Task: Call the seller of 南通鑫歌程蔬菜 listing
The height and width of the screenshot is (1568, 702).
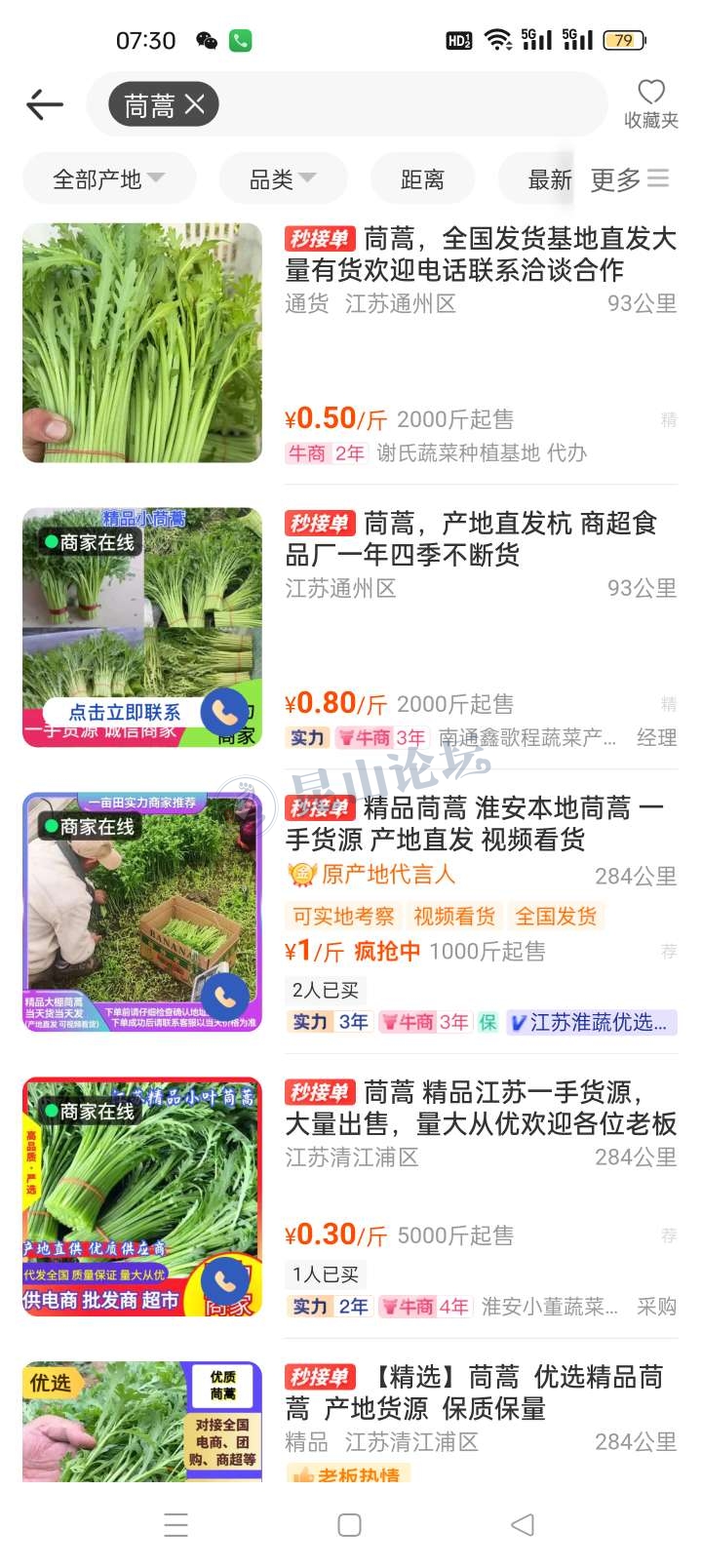Action: 225,713
